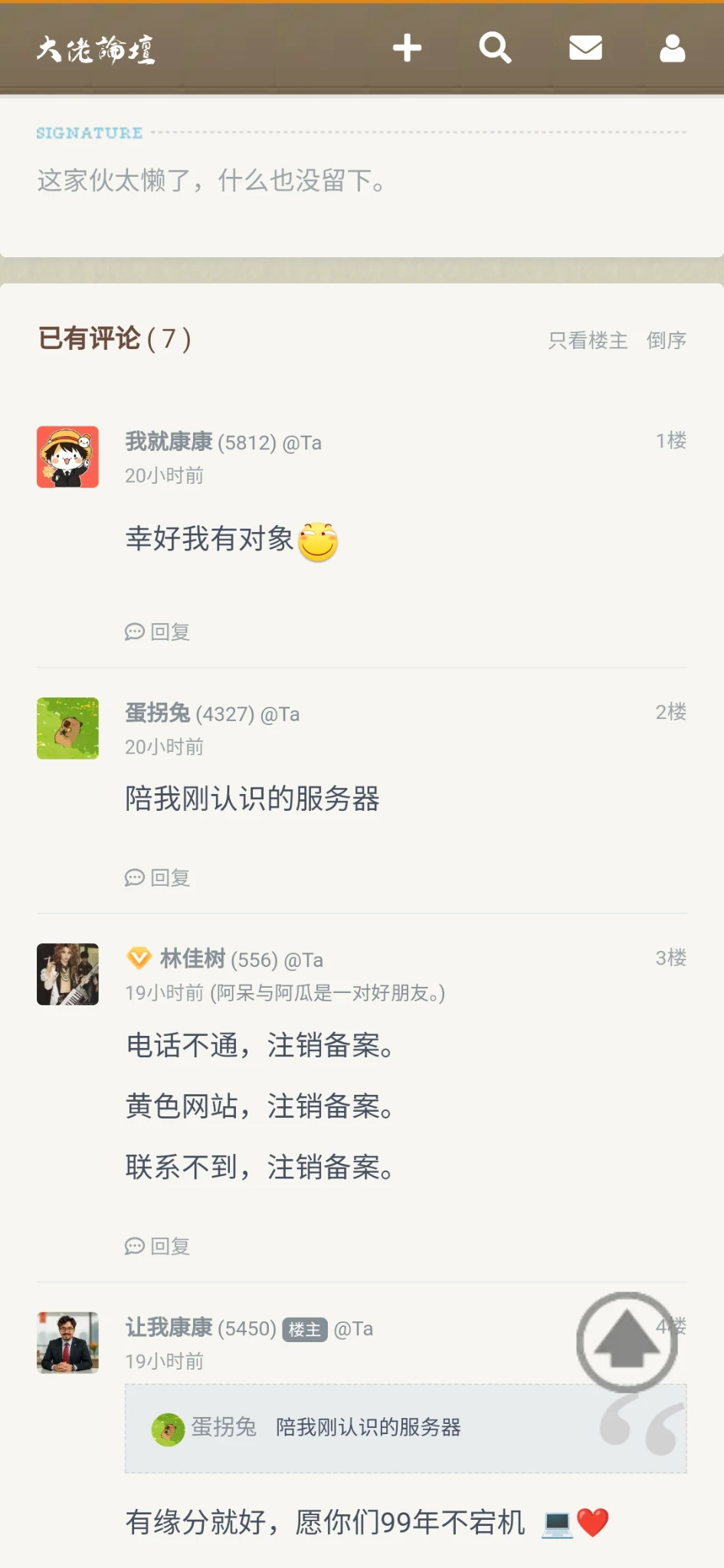Tap the plus icon to create a post
Screen dimensions: 724x1568
[407, 48]
